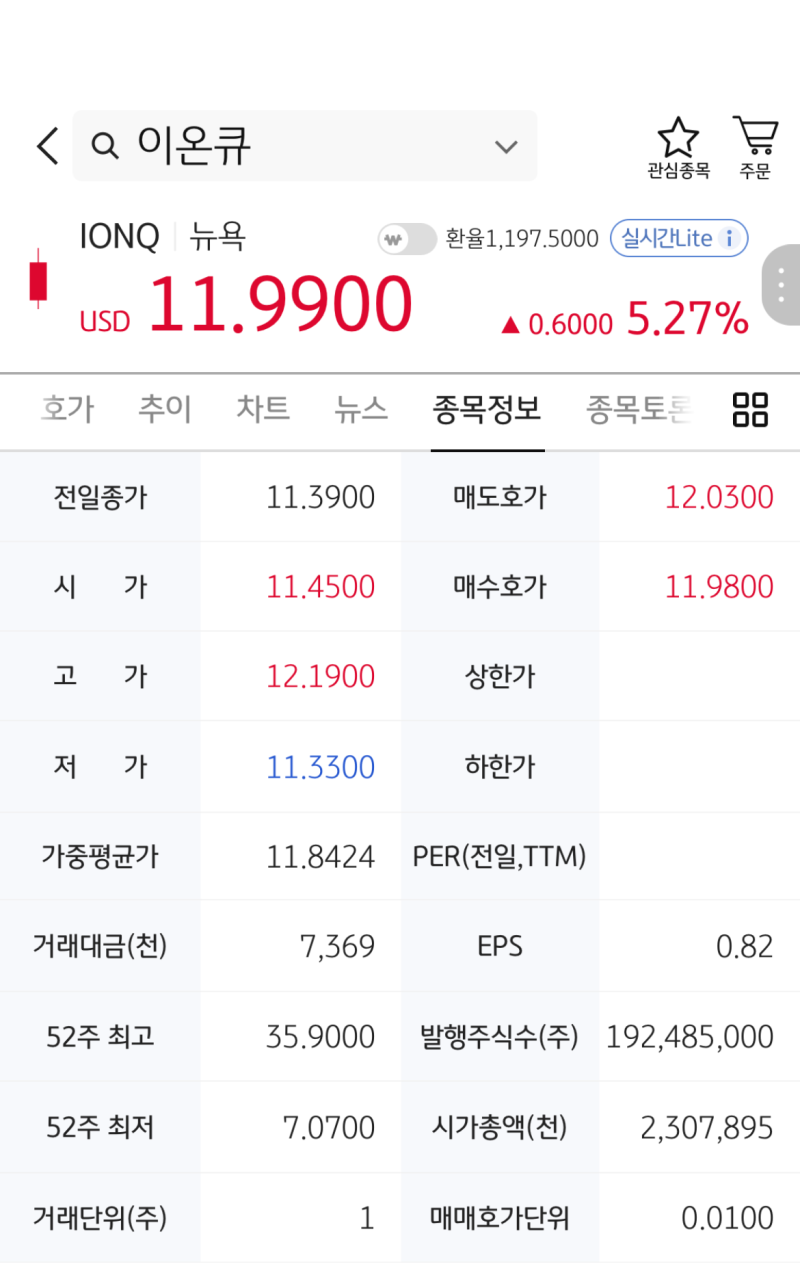Tap the info icon next to 실시간Lite
This screenshot has height=1277, width=800.
pyautogui.click(x=730, y=238)
